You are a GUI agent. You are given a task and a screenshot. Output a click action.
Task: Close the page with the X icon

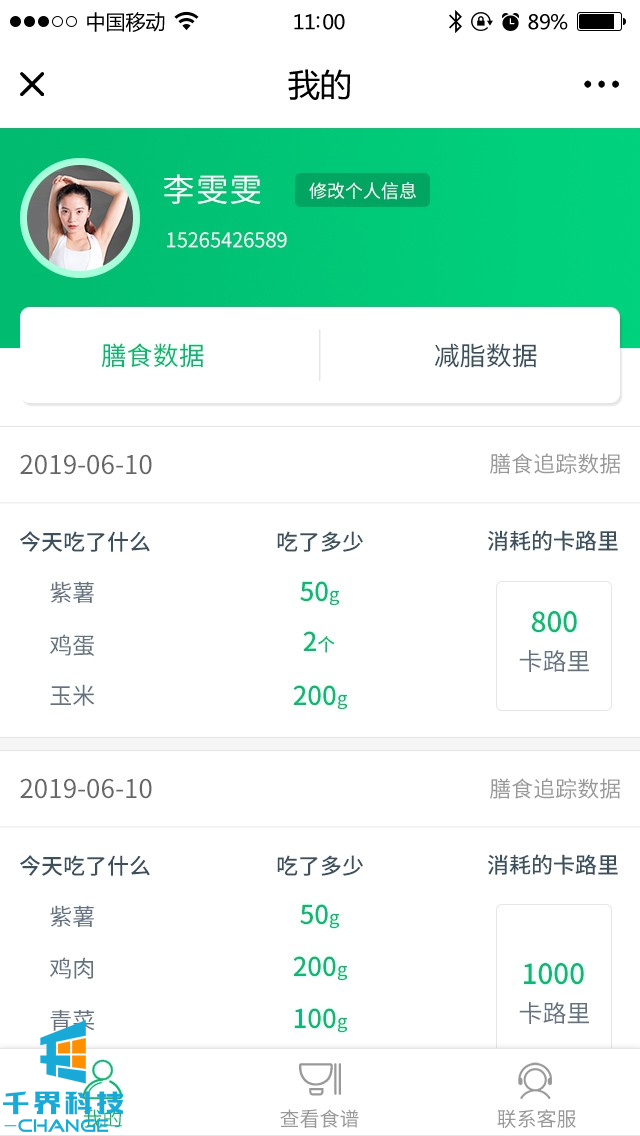(32, 85)
